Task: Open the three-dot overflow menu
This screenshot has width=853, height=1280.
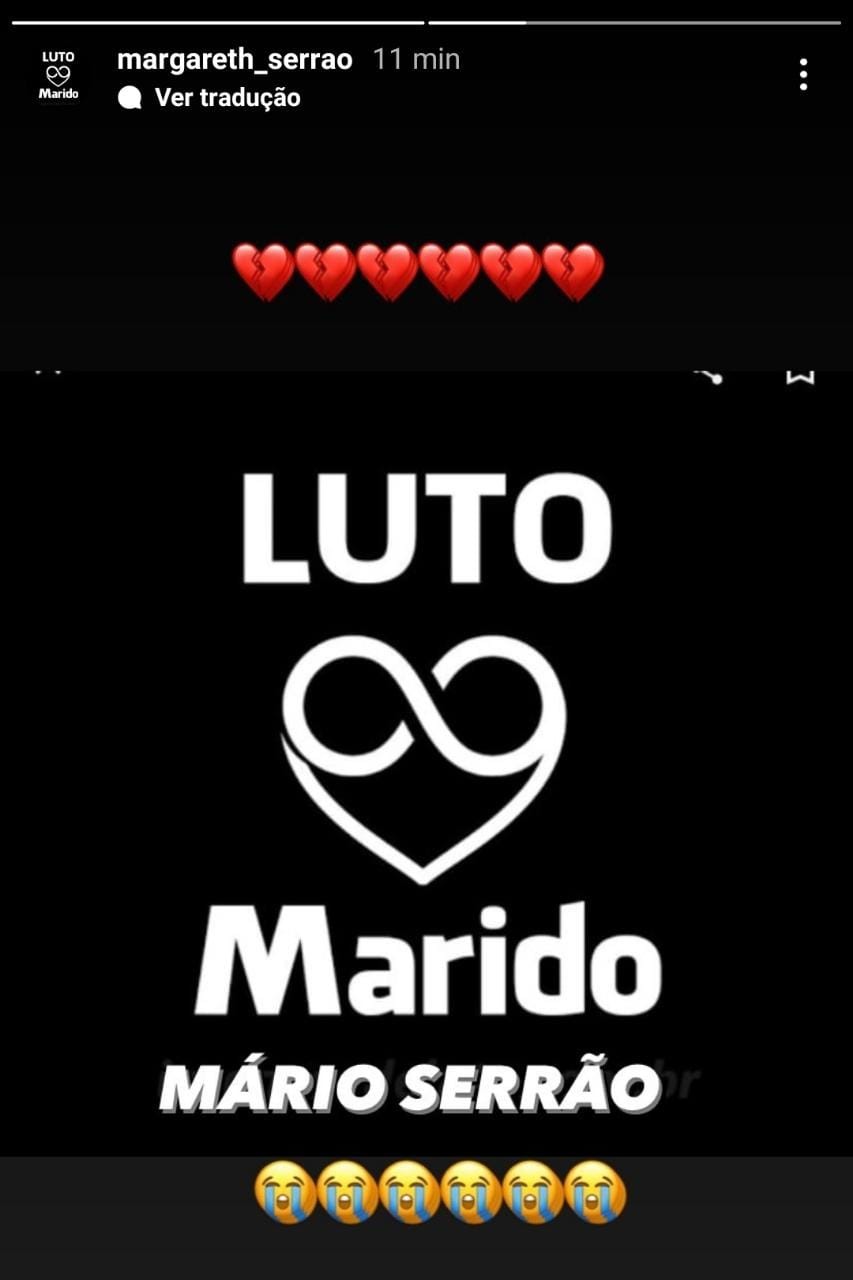Action: [x=803, y=75]
